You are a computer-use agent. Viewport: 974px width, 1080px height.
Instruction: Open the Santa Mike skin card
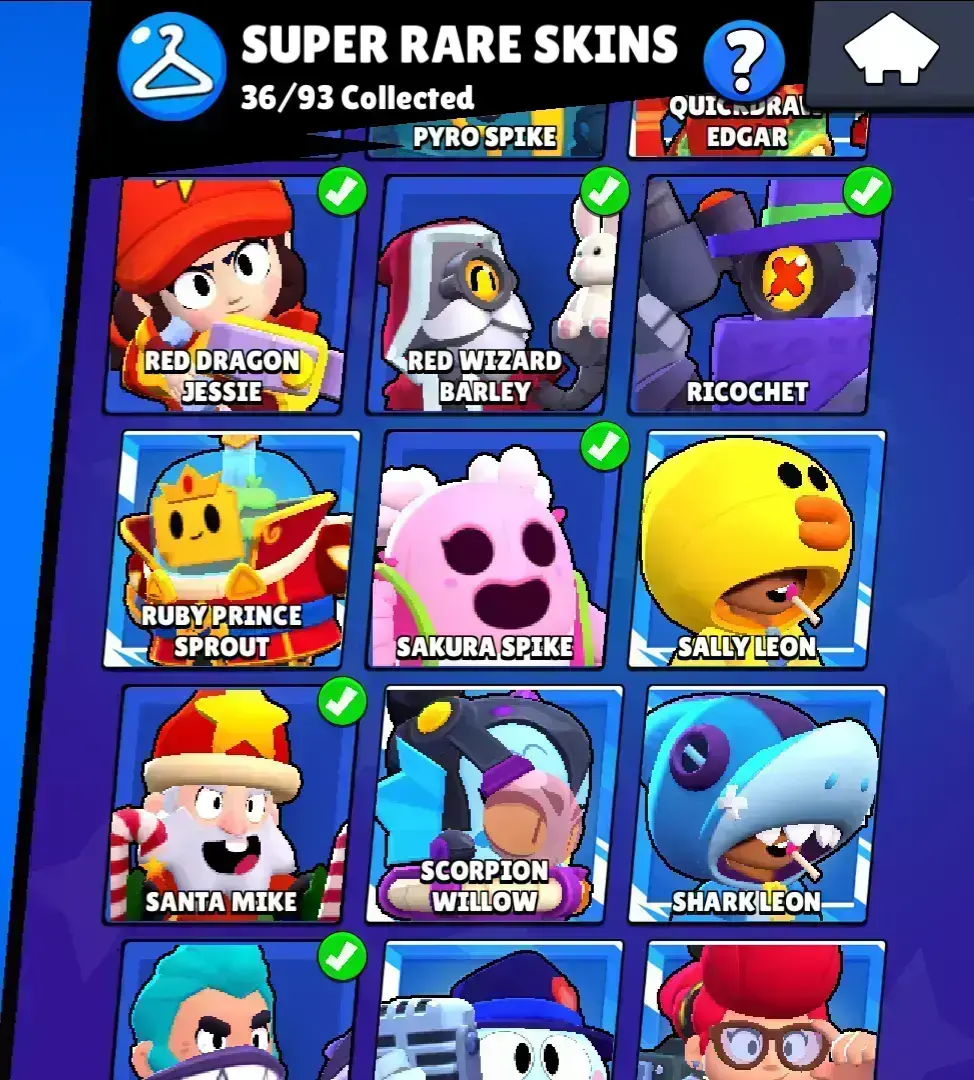(x=232, y=805)
